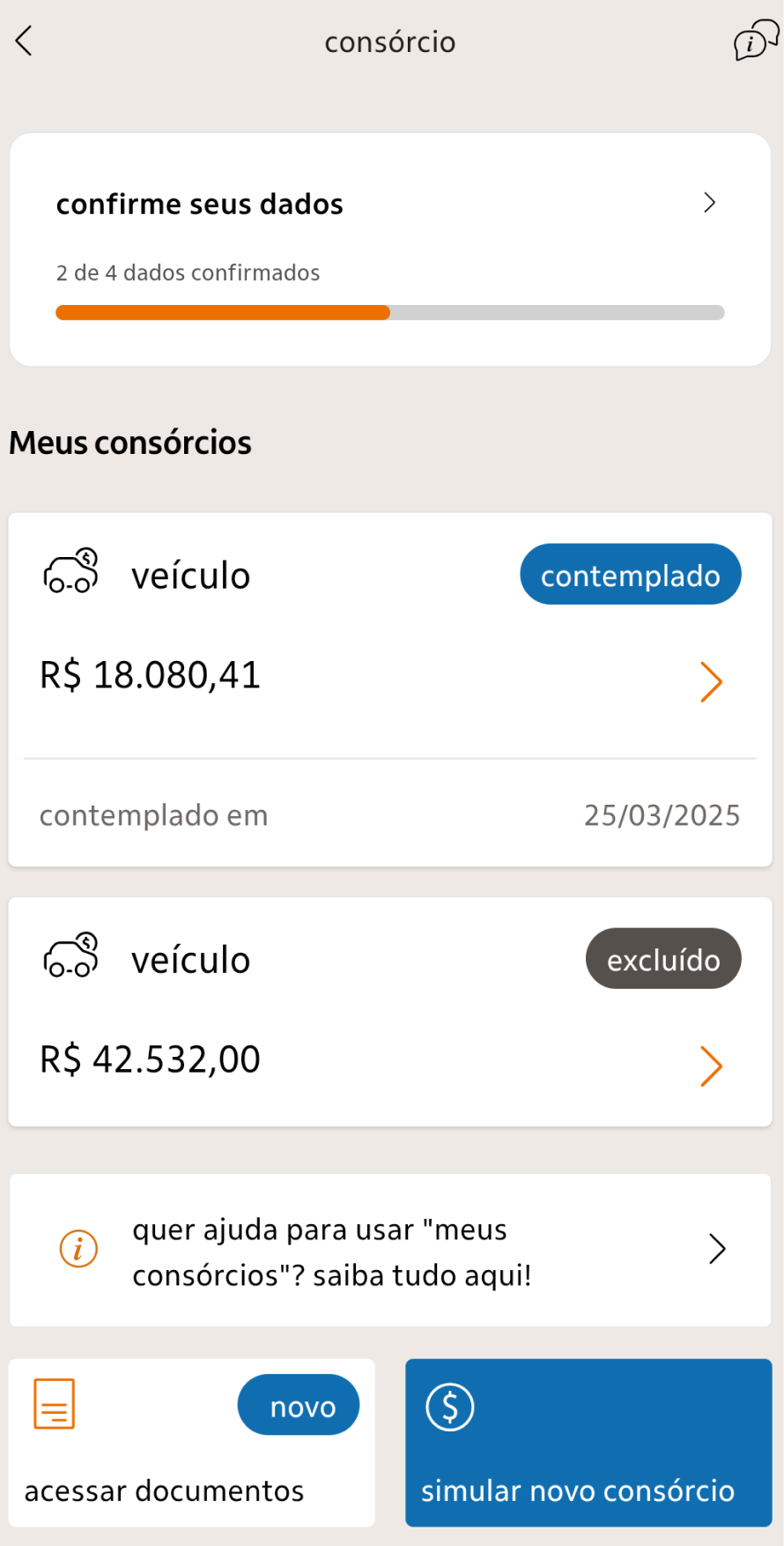Select simular novo consórcio

pyautogui.click(x=588, y=1443)
